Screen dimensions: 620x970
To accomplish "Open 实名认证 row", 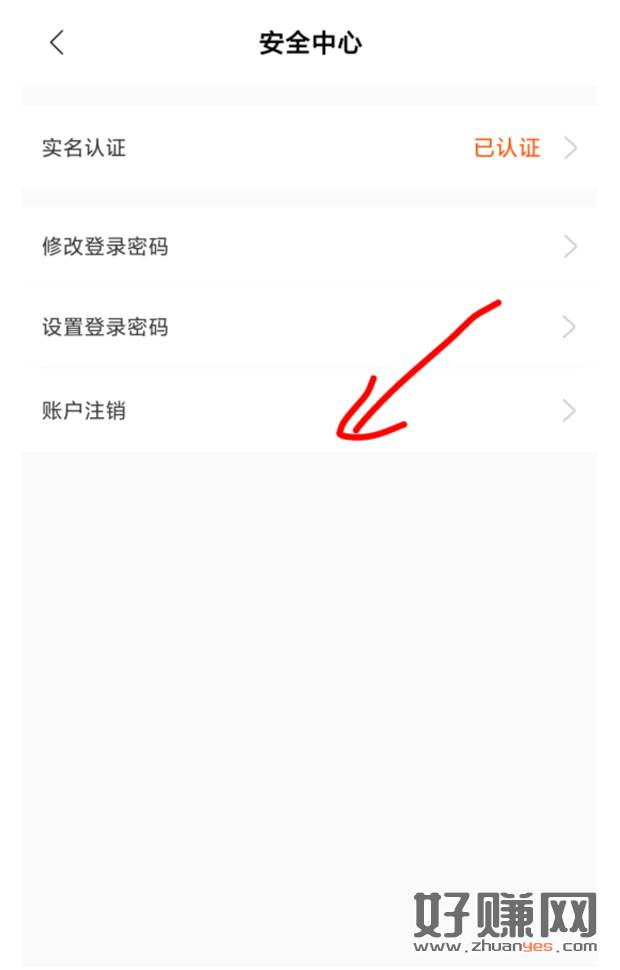I will click(310, 148).
